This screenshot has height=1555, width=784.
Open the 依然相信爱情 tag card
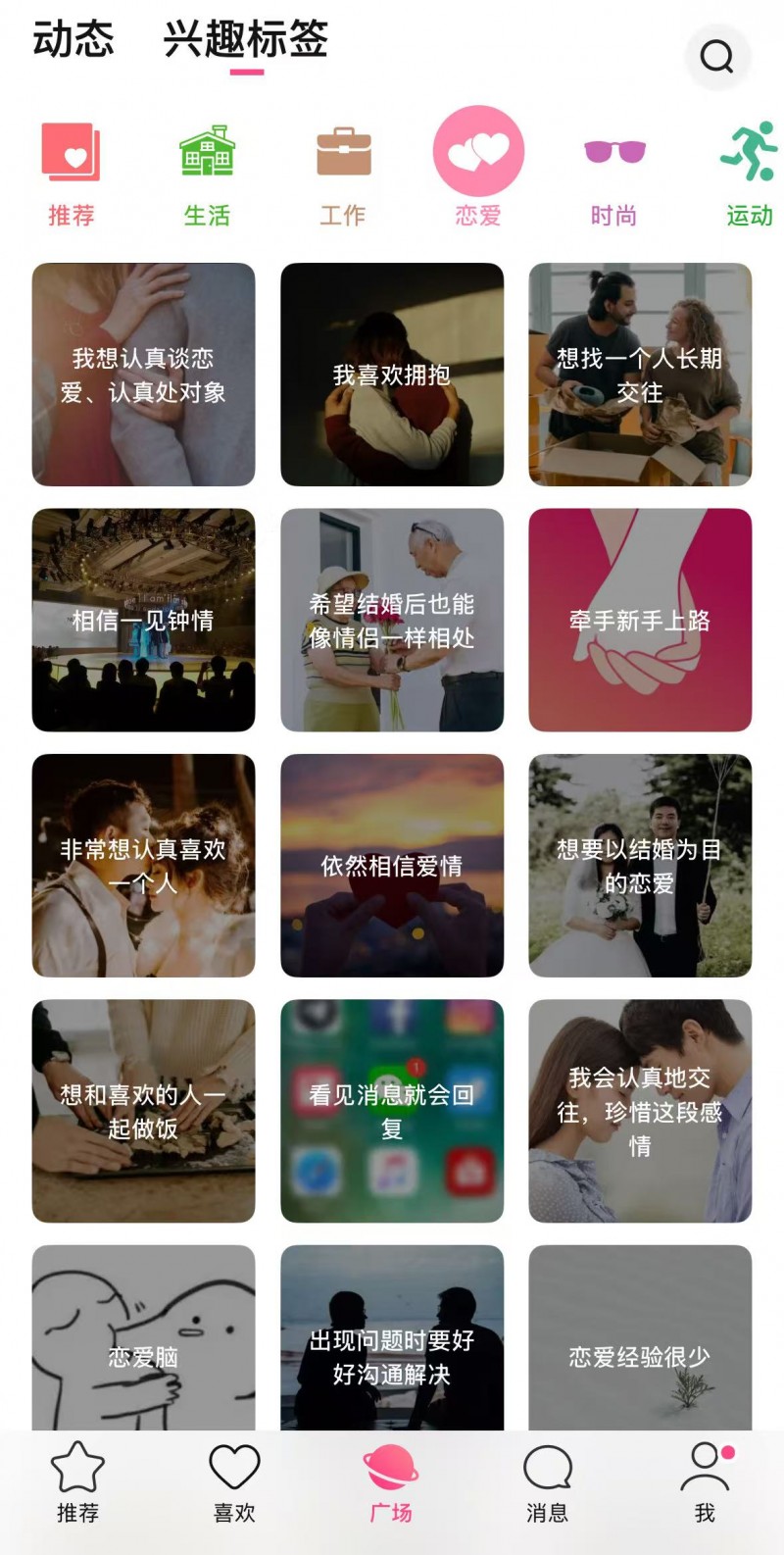[x=392, y=865]
